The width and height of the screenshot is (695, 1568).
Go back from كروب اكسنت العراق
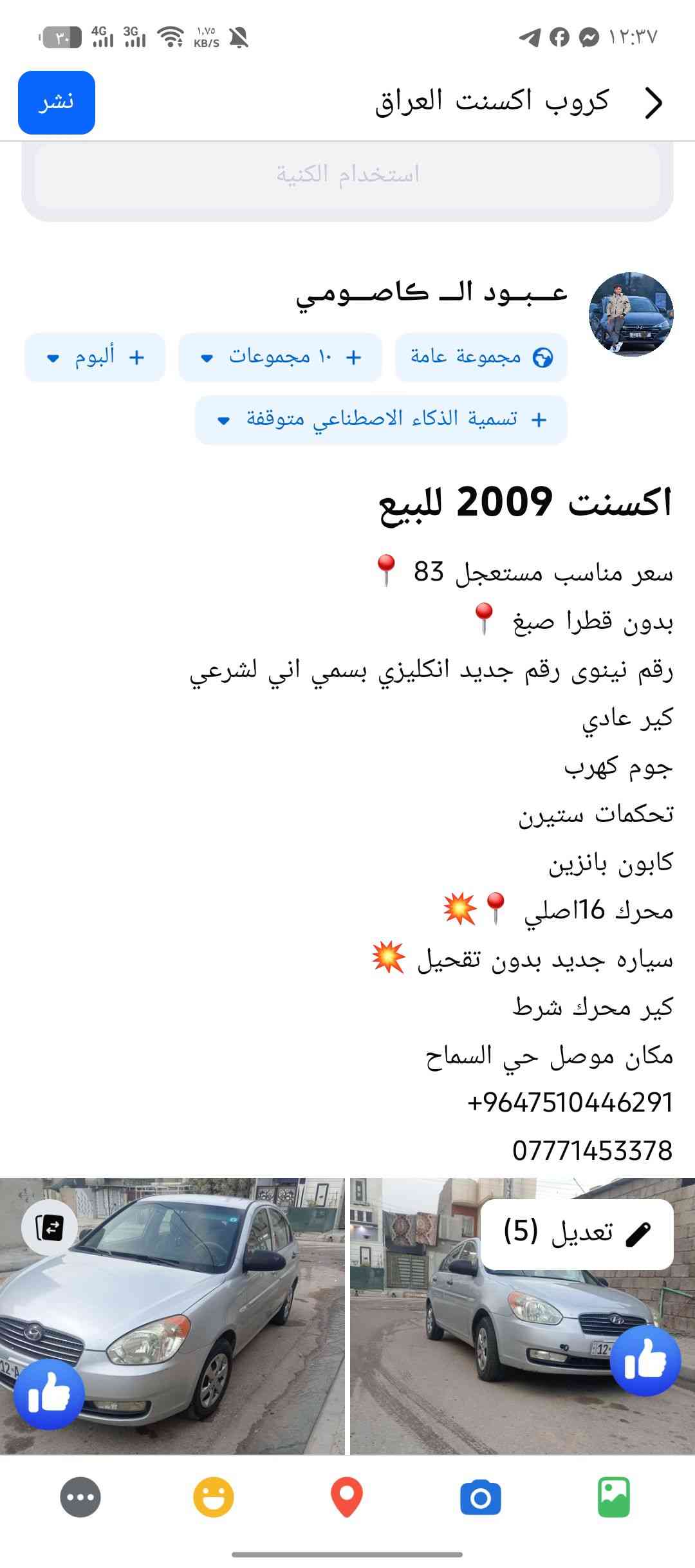[x=654, y=103]
